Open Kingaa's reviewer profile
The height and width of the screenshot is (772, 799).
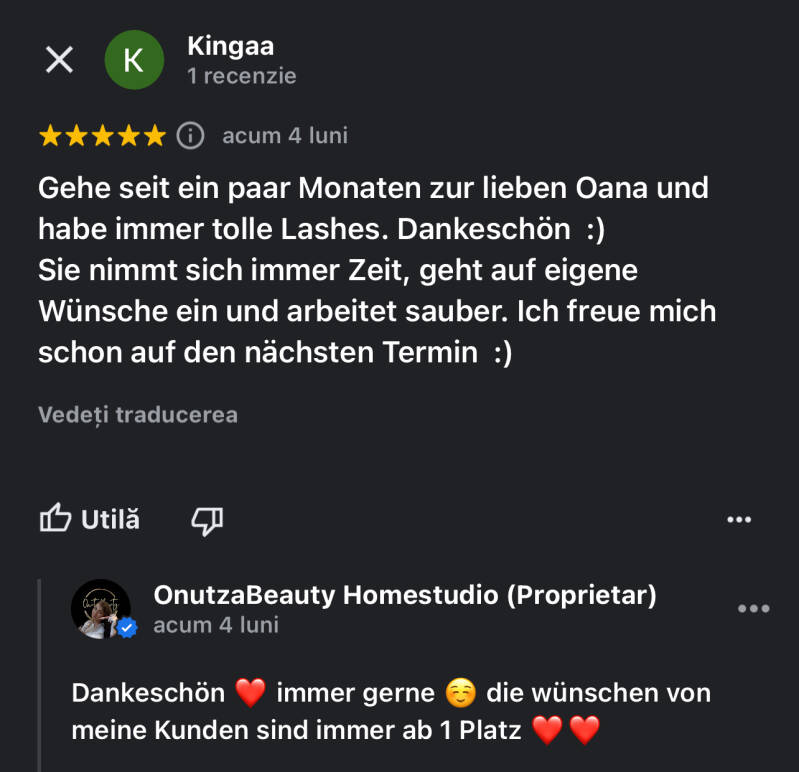point(230,47)
